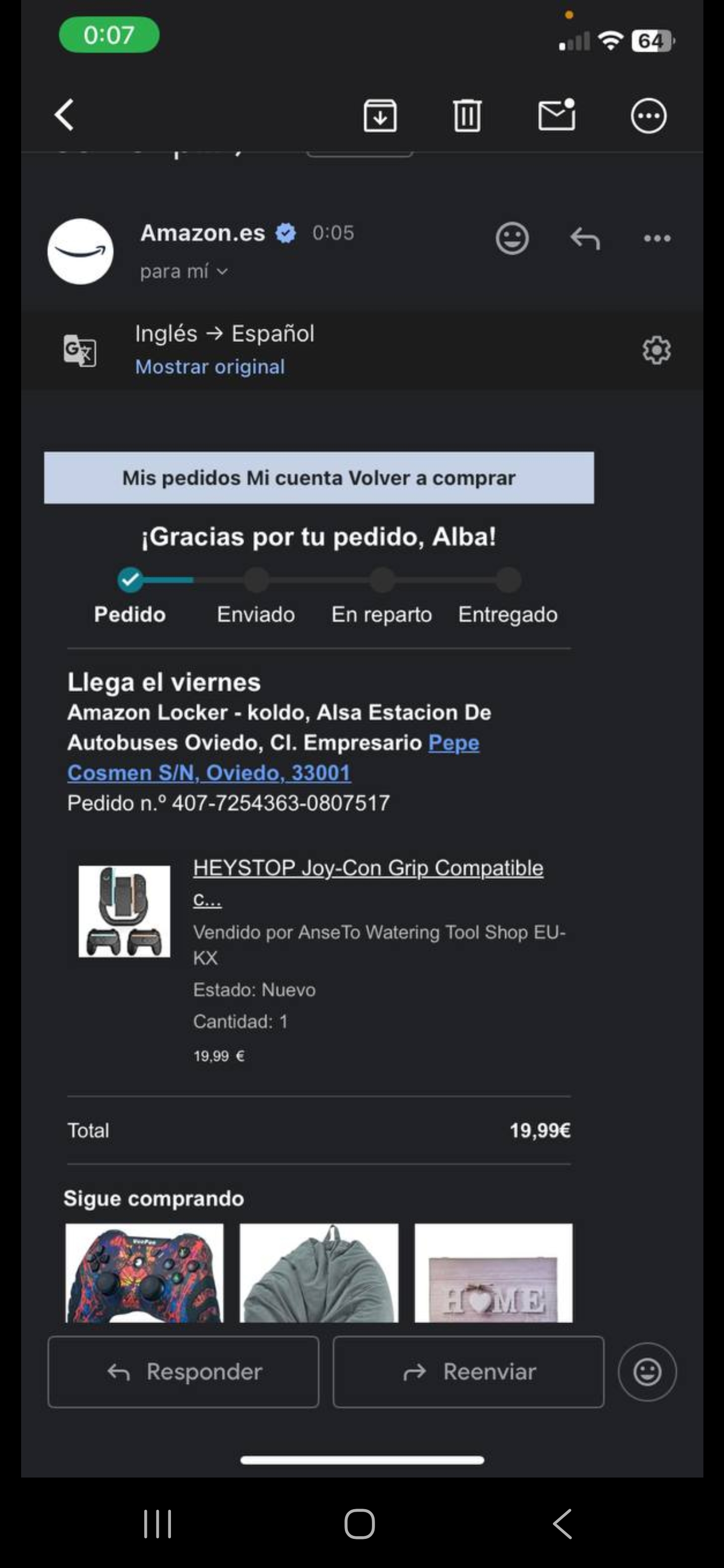Screen dimensions: 724x1568
Task: Open the HOME sign suggestion
Action: pos(493,1272)
